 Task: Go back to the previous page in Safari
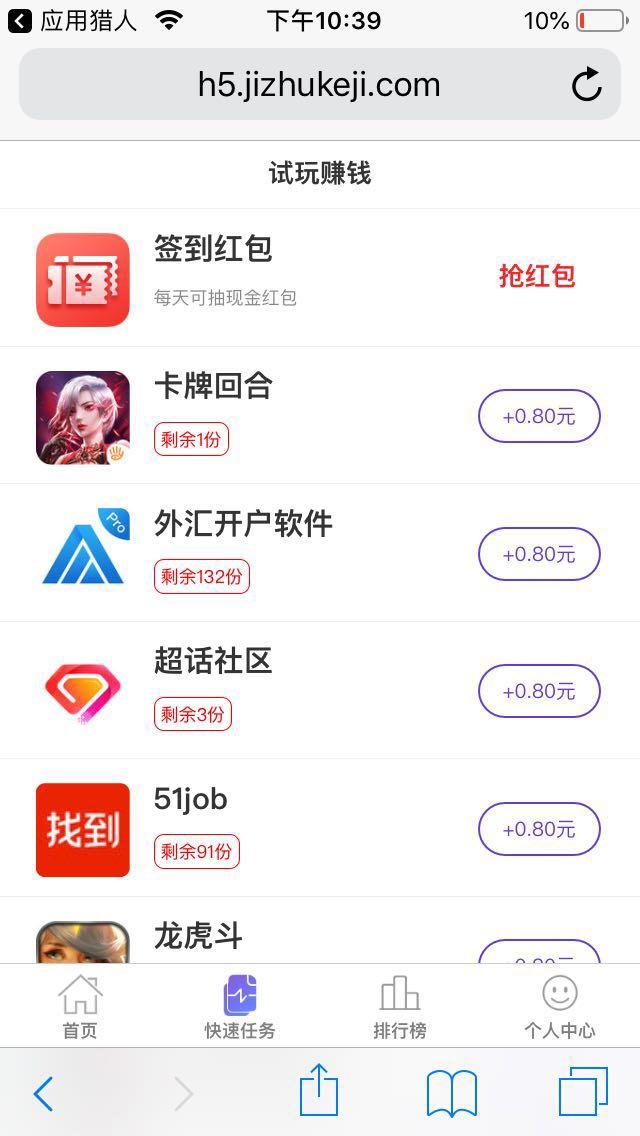[43, 1094]
